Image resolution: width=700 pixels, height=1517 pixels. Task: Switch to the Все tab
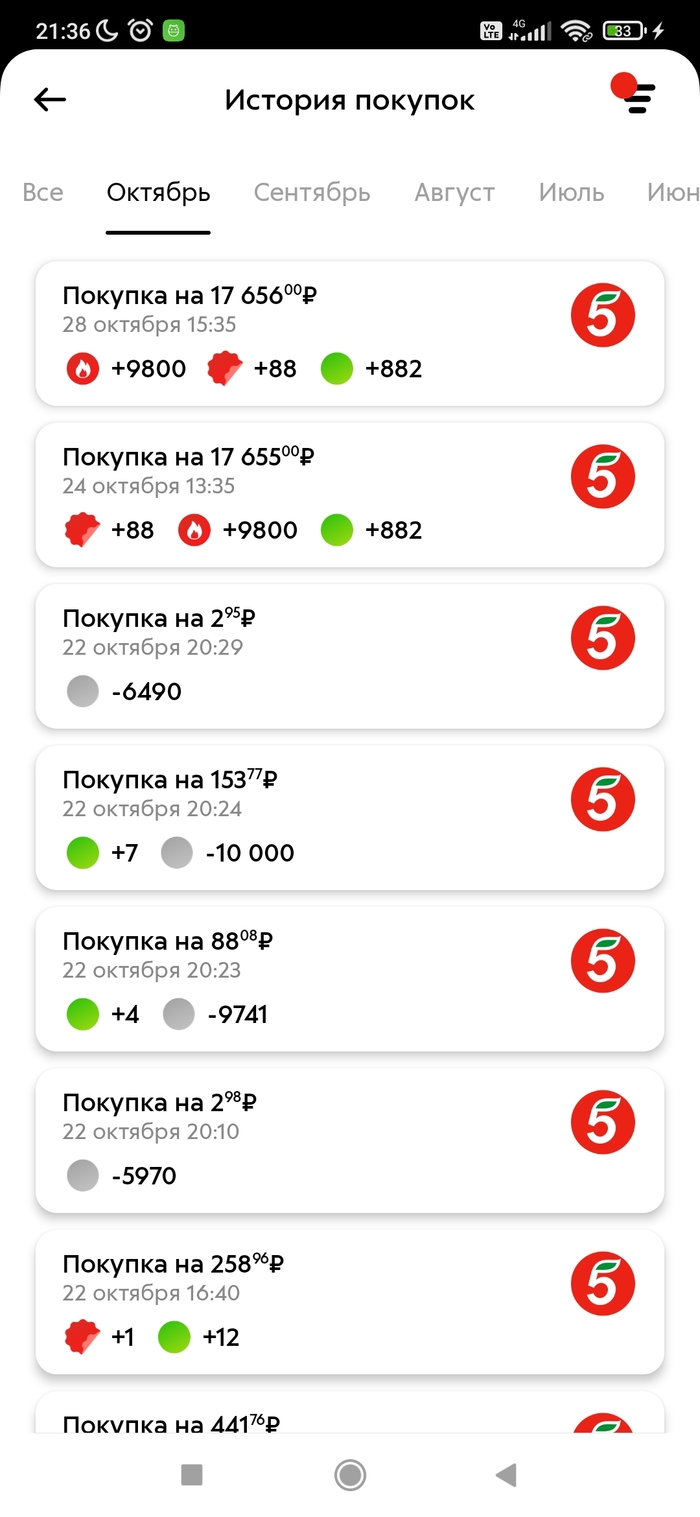(43, 192)
